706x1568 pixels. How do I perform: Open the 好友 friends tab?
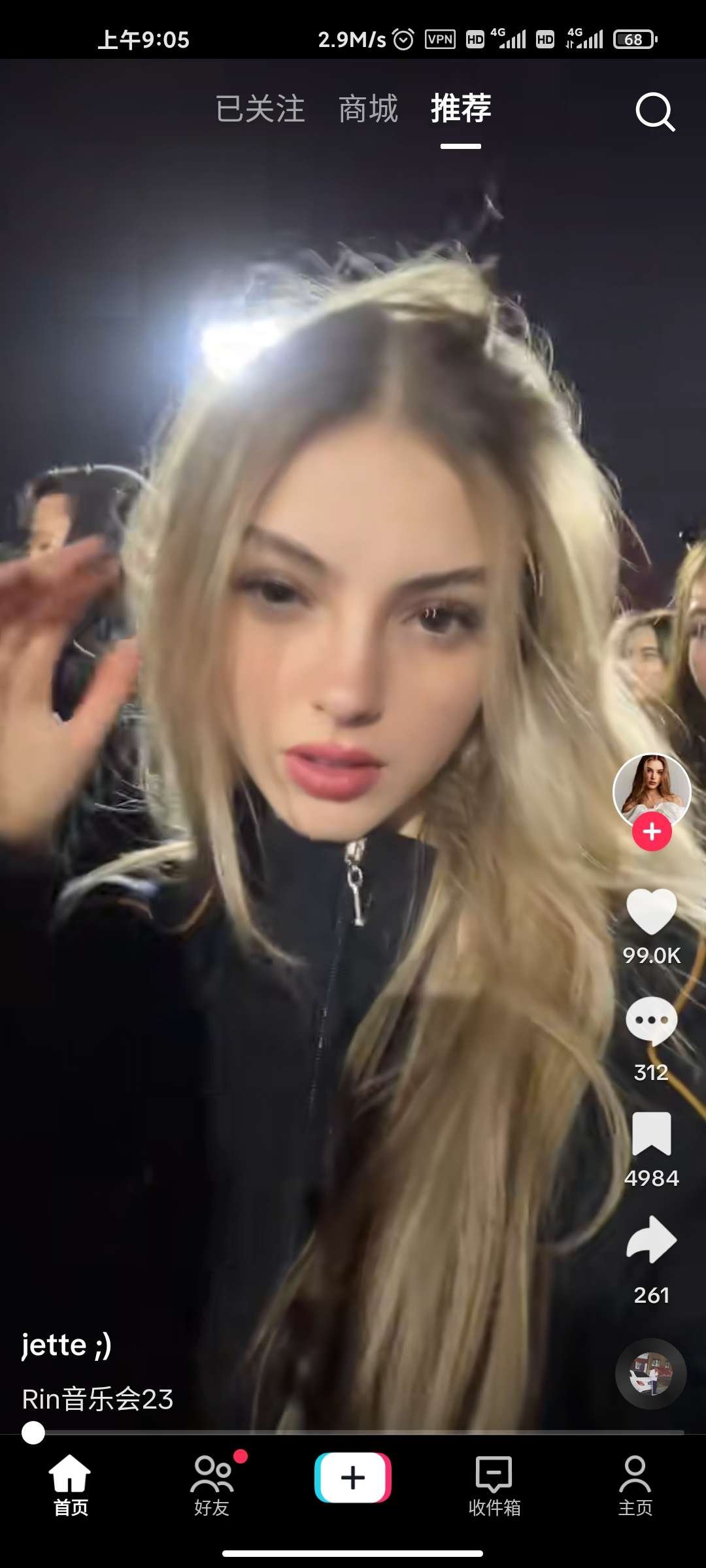pyautogui.click(x=212, y=1486)
